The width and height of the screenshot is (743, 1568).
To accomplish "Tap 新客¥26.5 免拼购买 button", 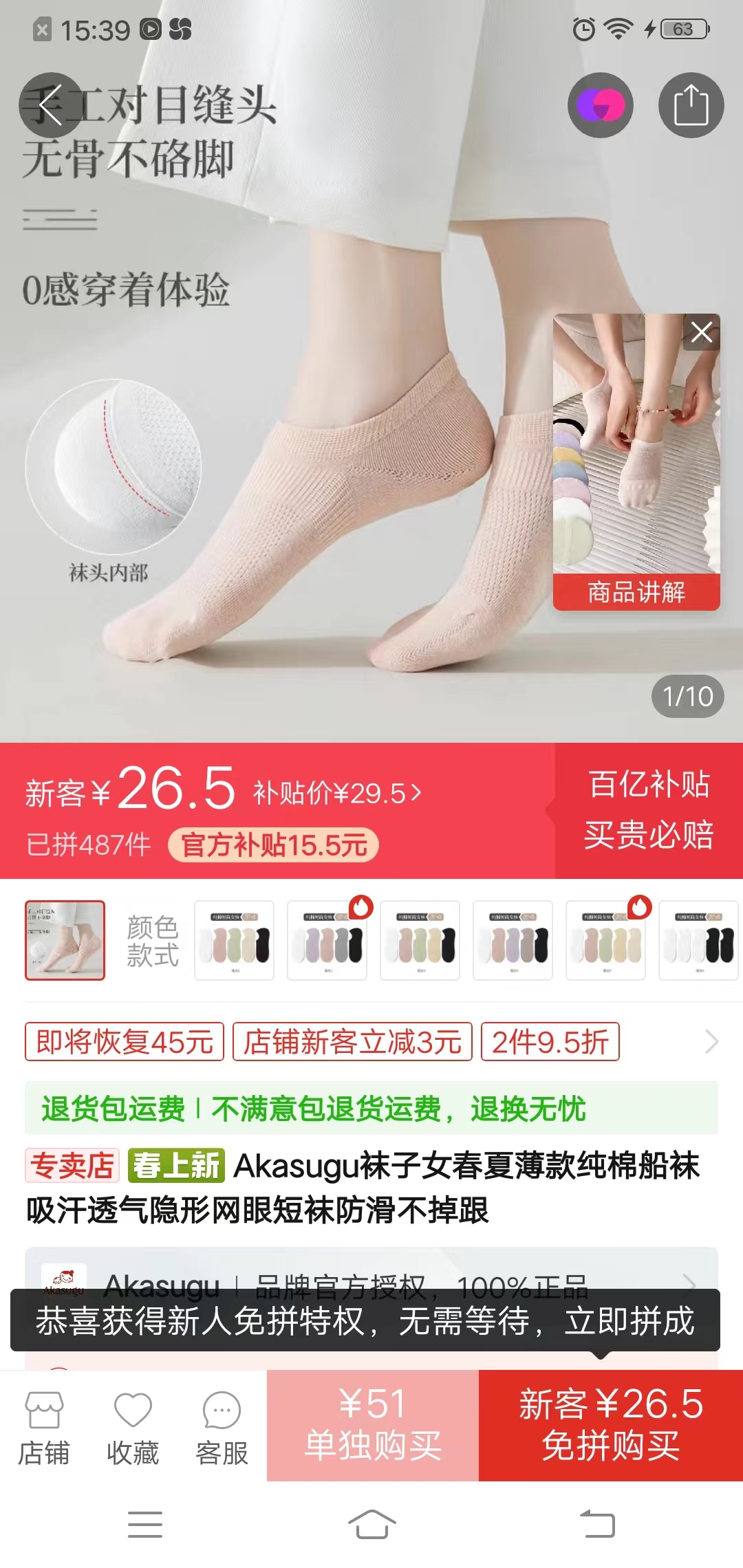I will pos(611,1425).
